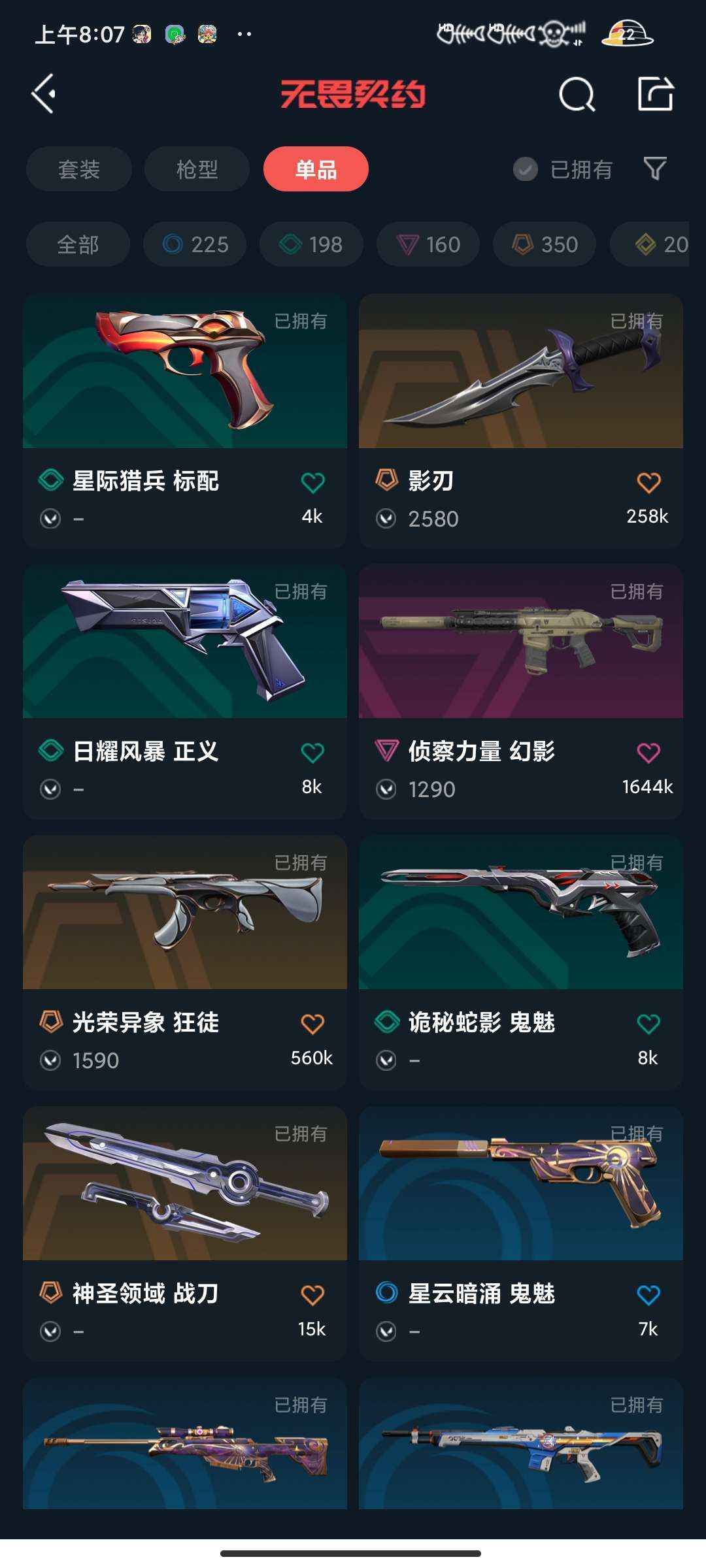Image resolution: width=706 pixels, height=1568 pixels.
Task: Select the 单品 tab
Action: pos(316,169)
